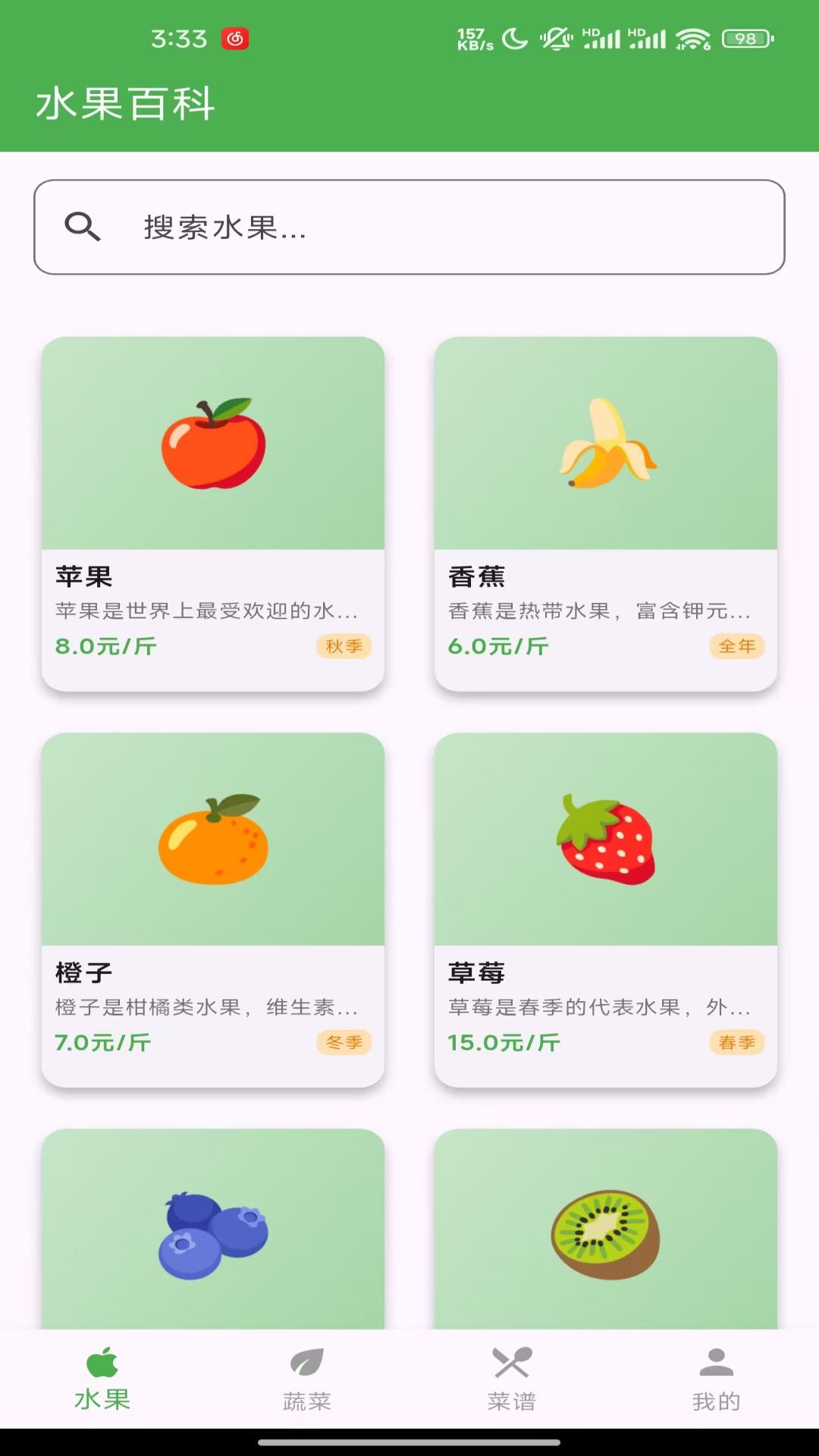Tap the banana illustration on the 香蕉 card

pos(606,444)
